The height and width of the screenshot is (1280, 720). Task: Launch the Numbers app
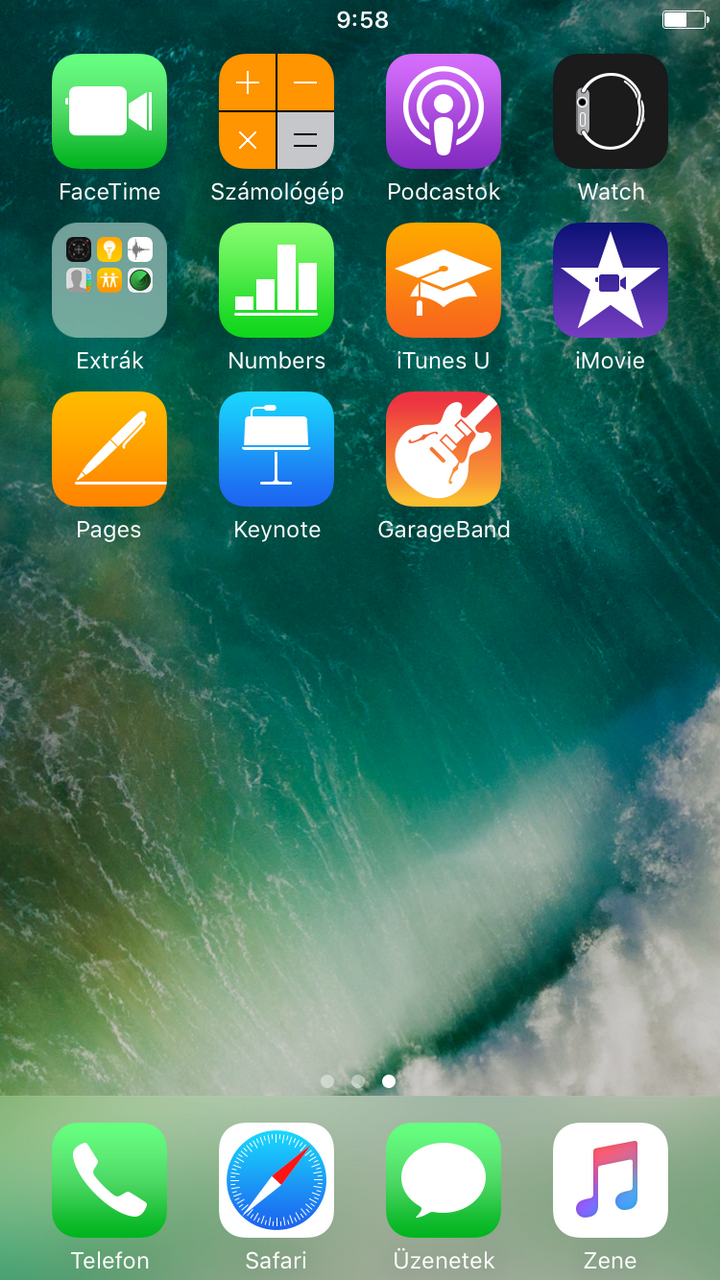276,280
